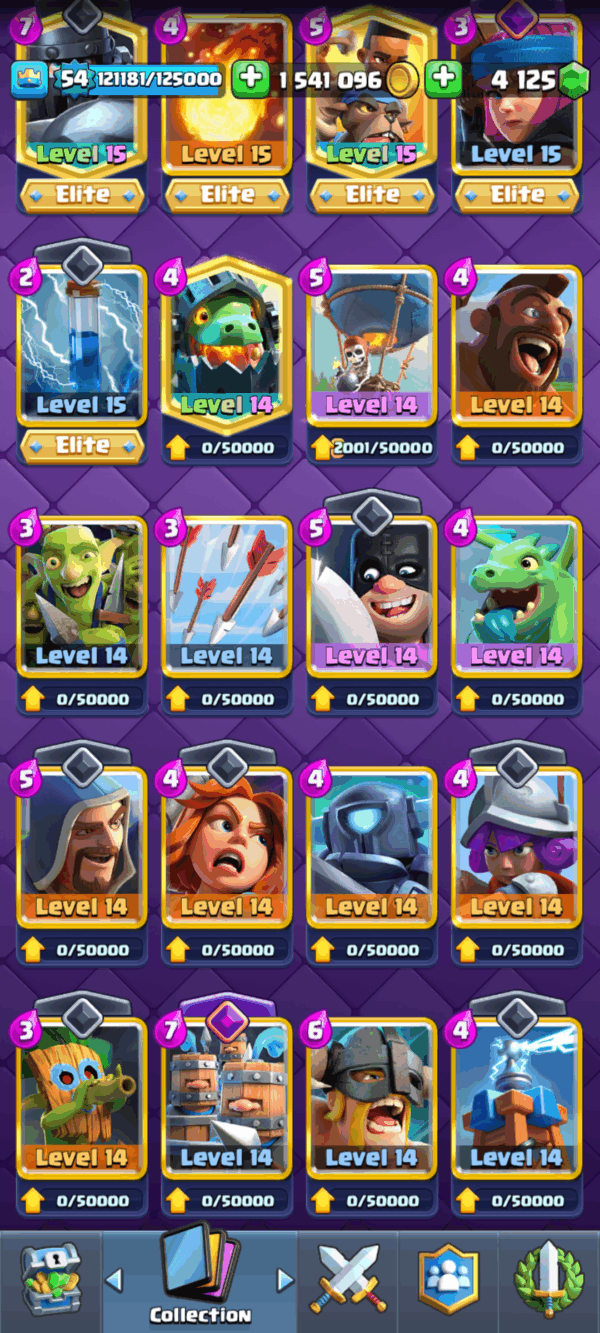Tap the right arrow beside Collection tab
The width and height of the screenshot is (600, 1333).
(285, 1279)
